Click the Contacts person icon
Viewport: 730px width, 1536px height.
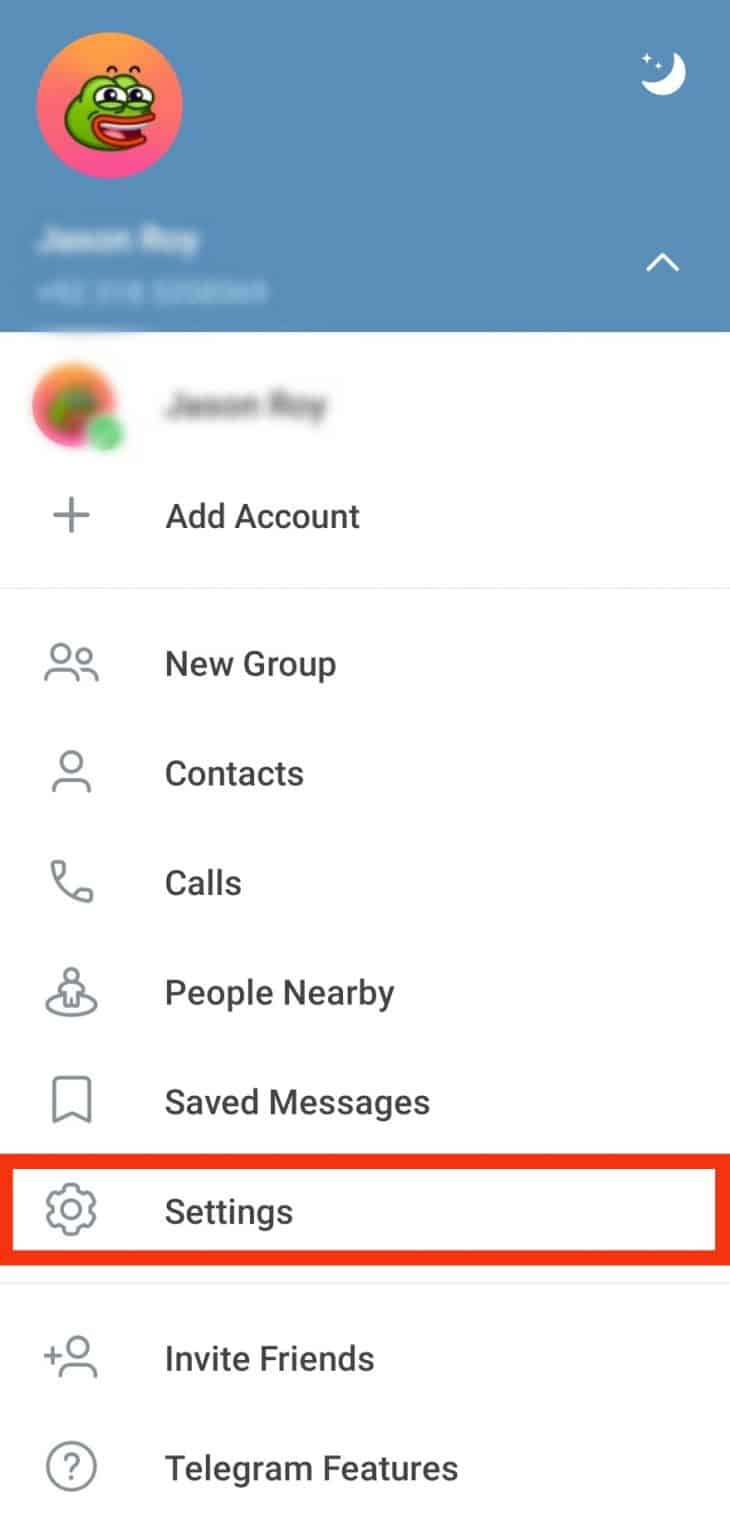coord(70,772)
